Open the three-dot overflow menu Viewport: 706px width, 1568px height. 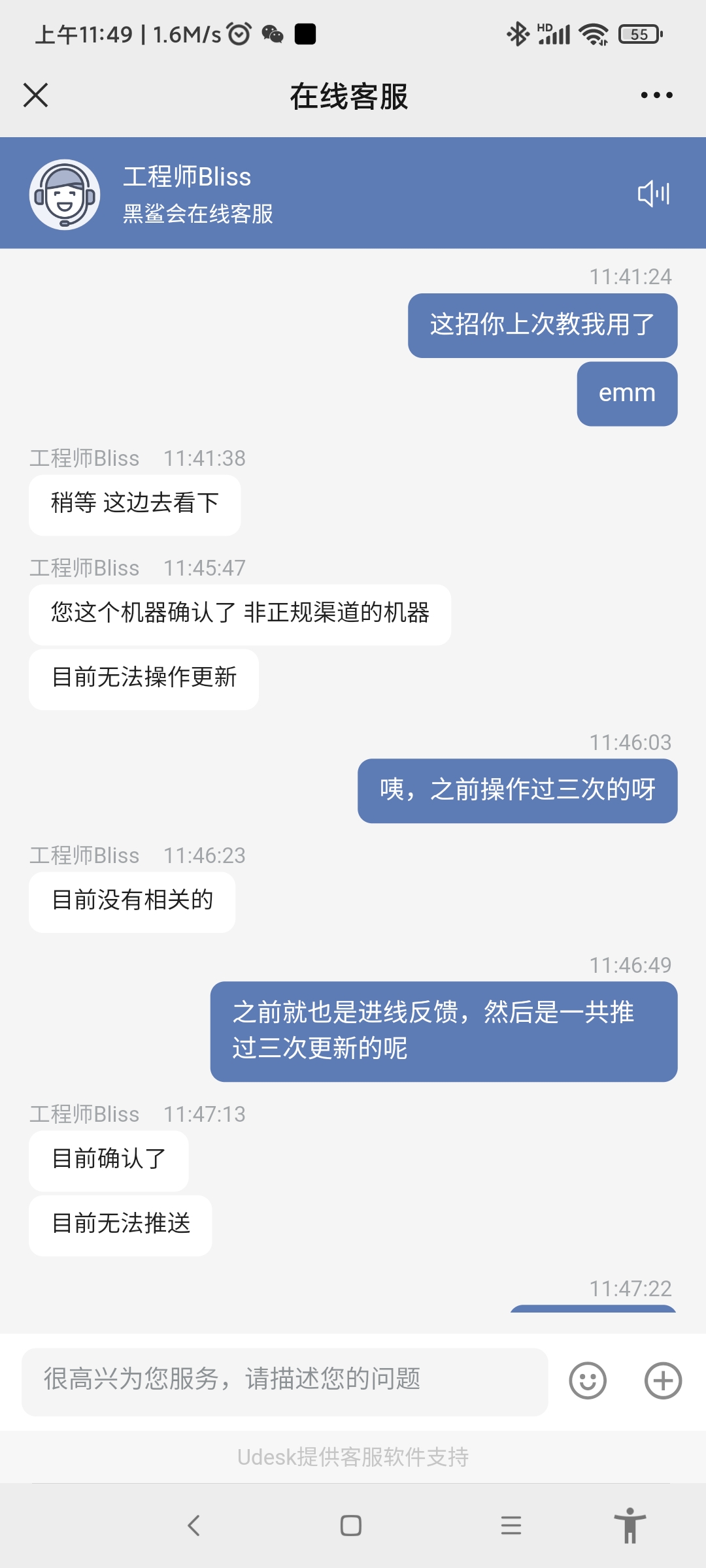656,95
